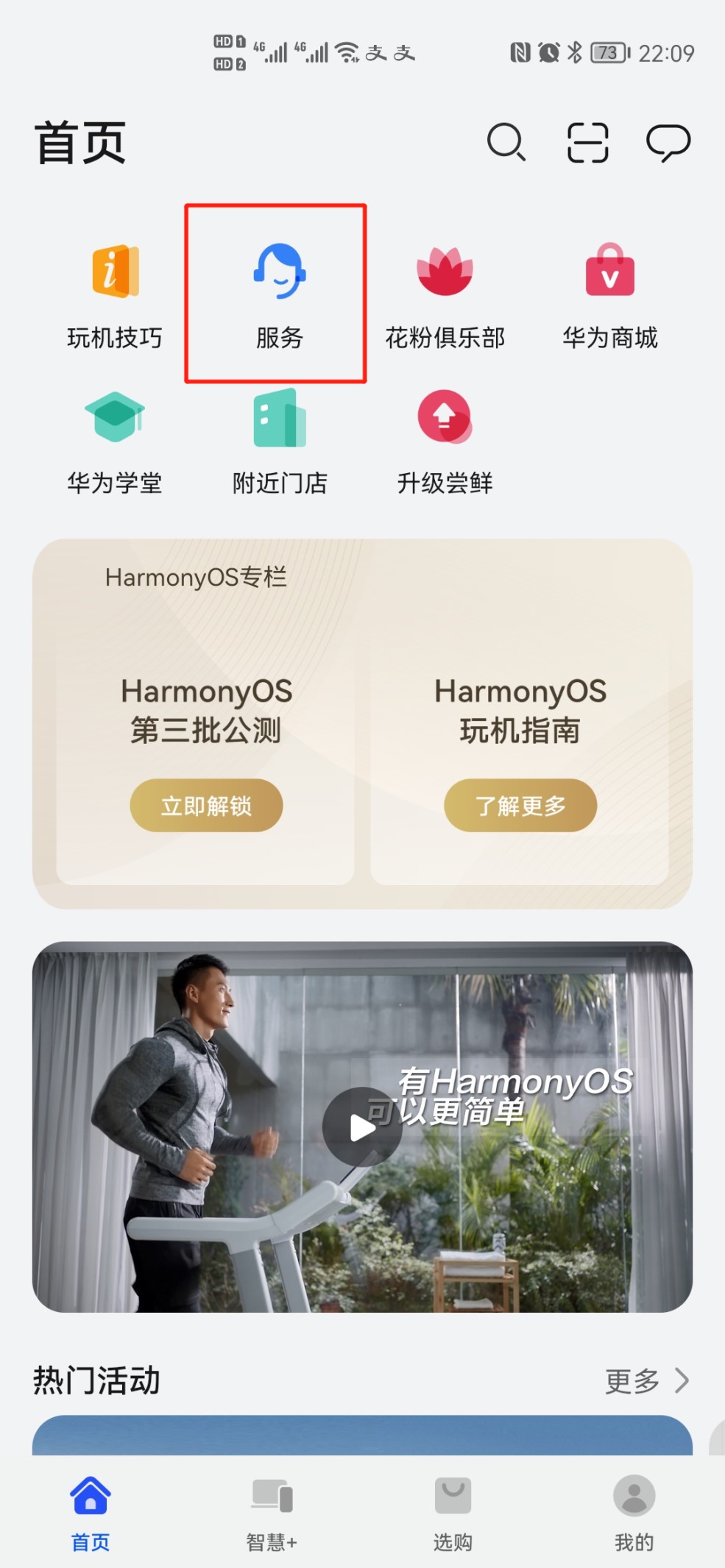Open the messages bubble icon
725x1568 pixels.
click(x=668, y=142)
